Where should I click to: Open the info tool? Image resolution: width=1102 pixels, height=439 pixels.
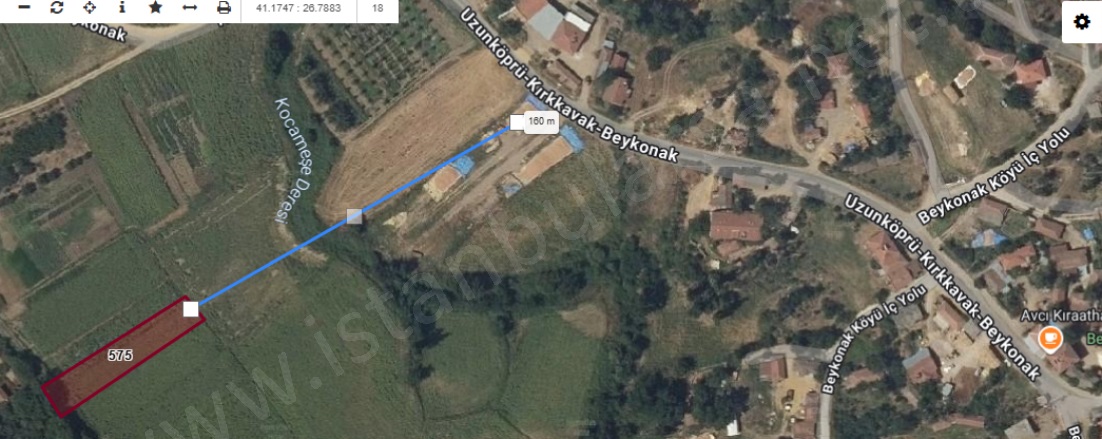(122, 8)
